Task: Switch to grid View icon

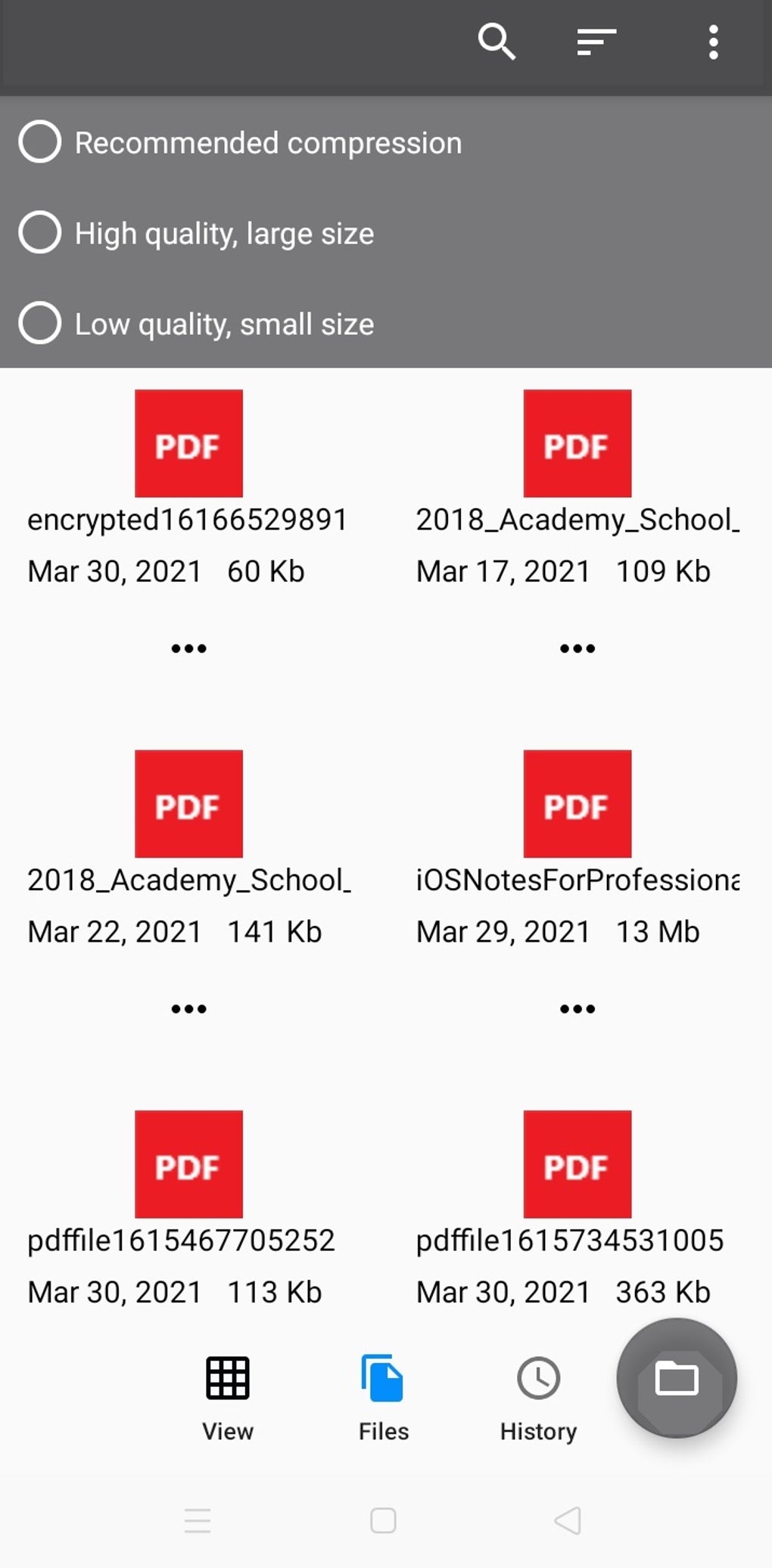Action: [226, 1378]
